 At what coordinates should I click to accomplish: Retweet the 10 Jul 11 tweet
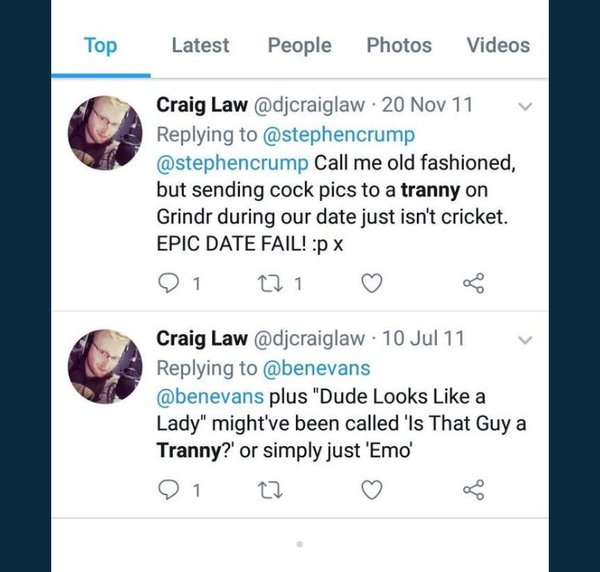[272, 490]
